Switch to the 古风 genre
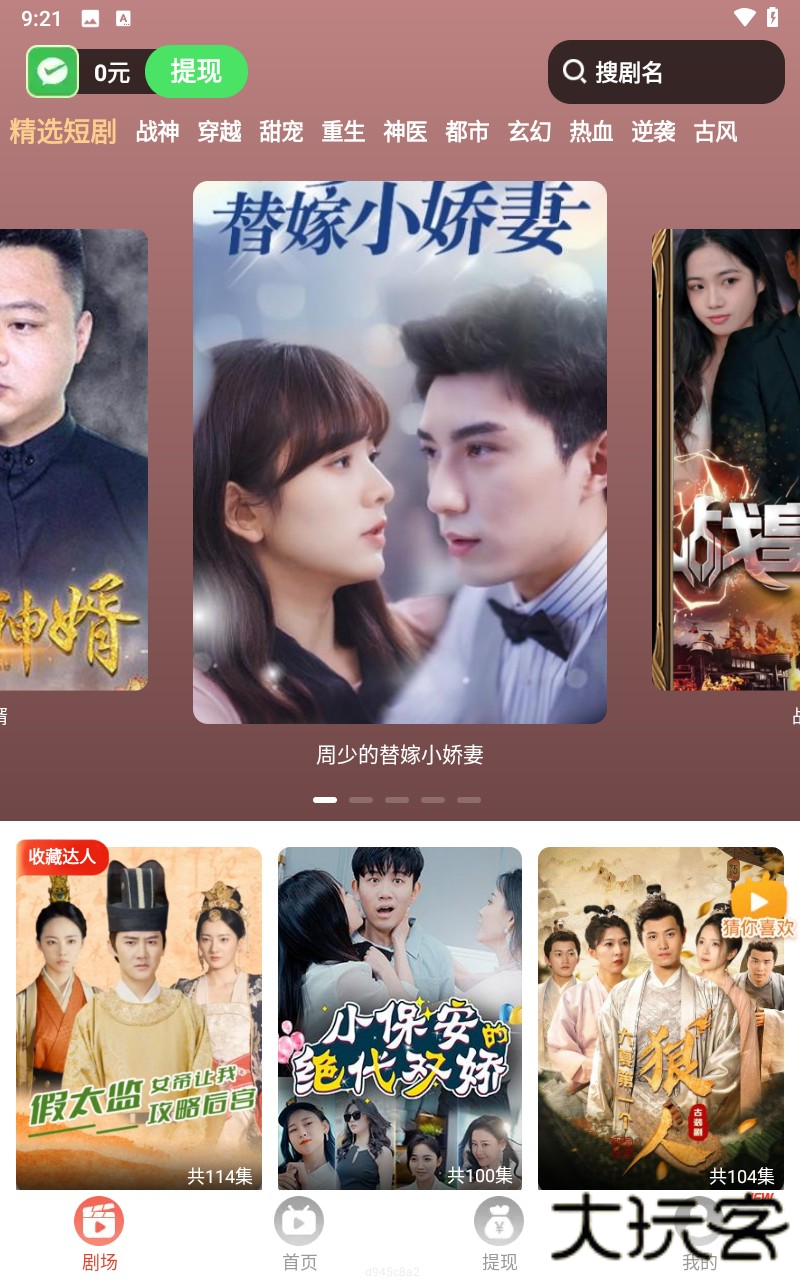Viewport: 800px width, 1280px height. [714, 131]
